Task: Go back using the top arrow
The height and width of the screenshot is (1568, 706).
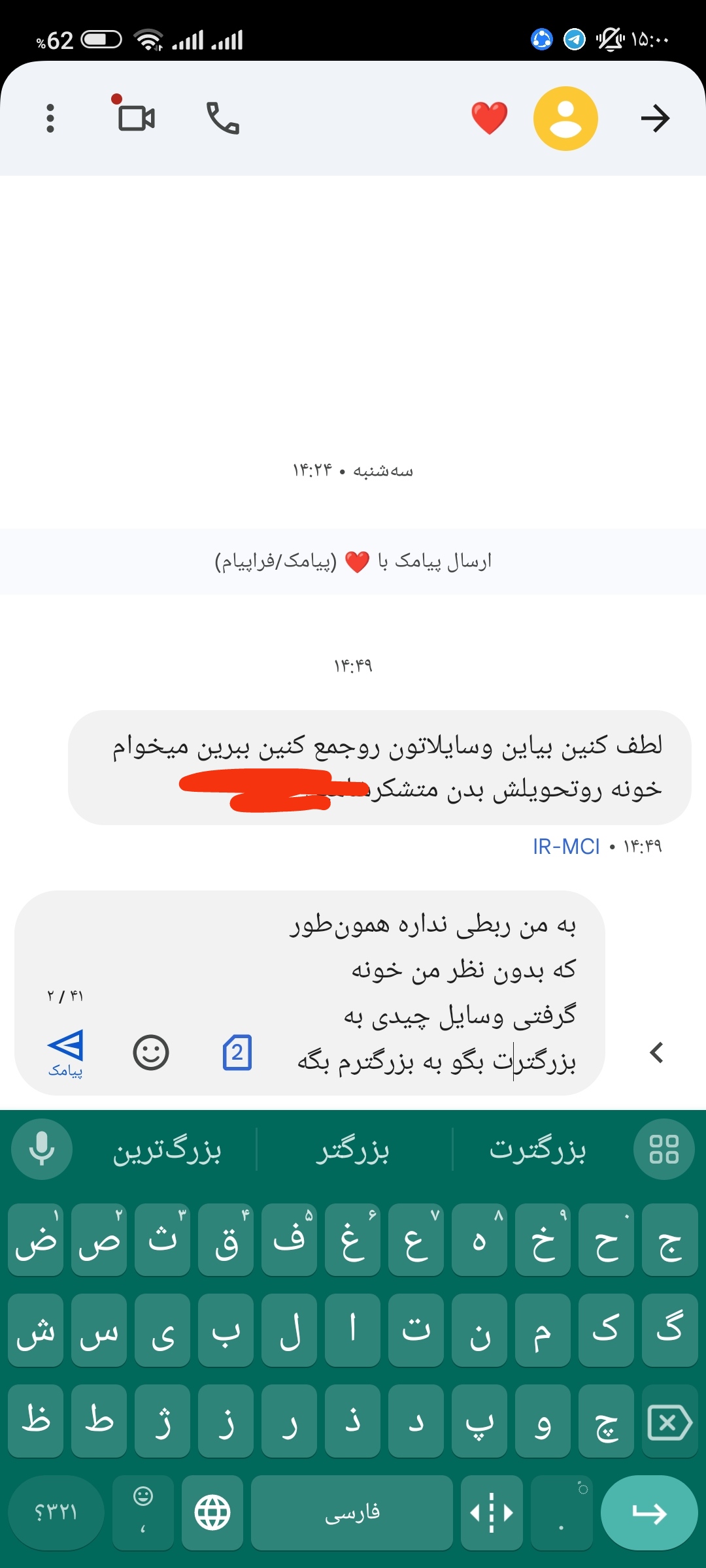Action: coord(655,118)
